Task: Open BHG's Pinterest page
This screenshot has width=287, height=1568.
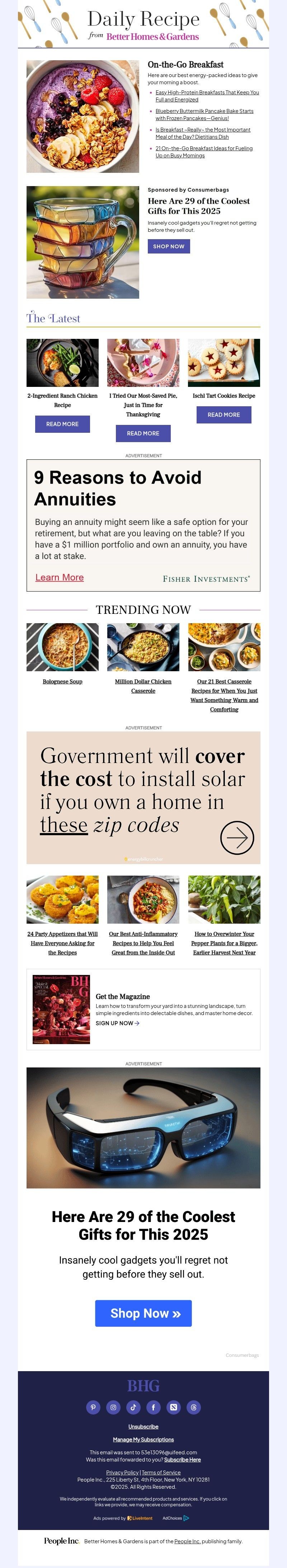Action: (x=93, y=1407)
